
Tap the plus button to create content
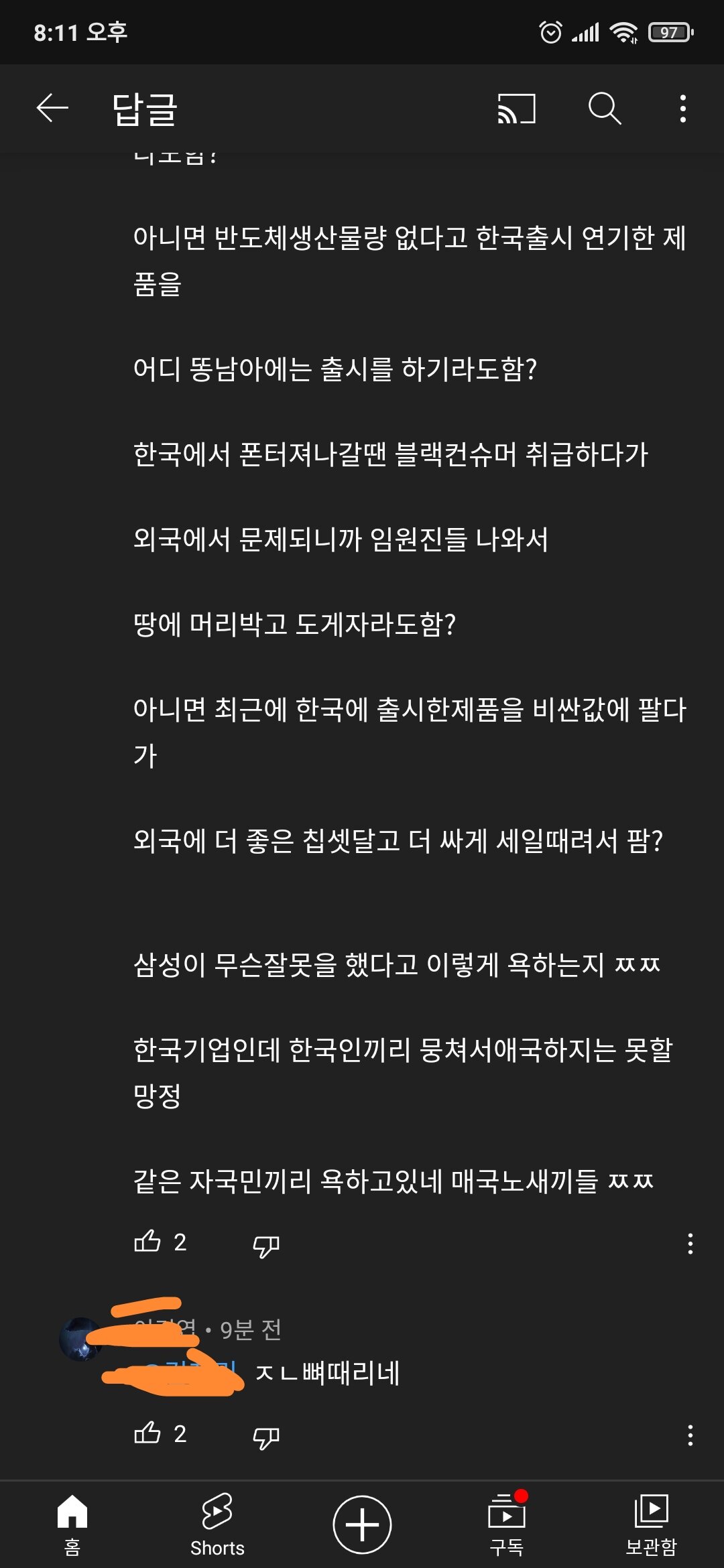point(362,1524)
